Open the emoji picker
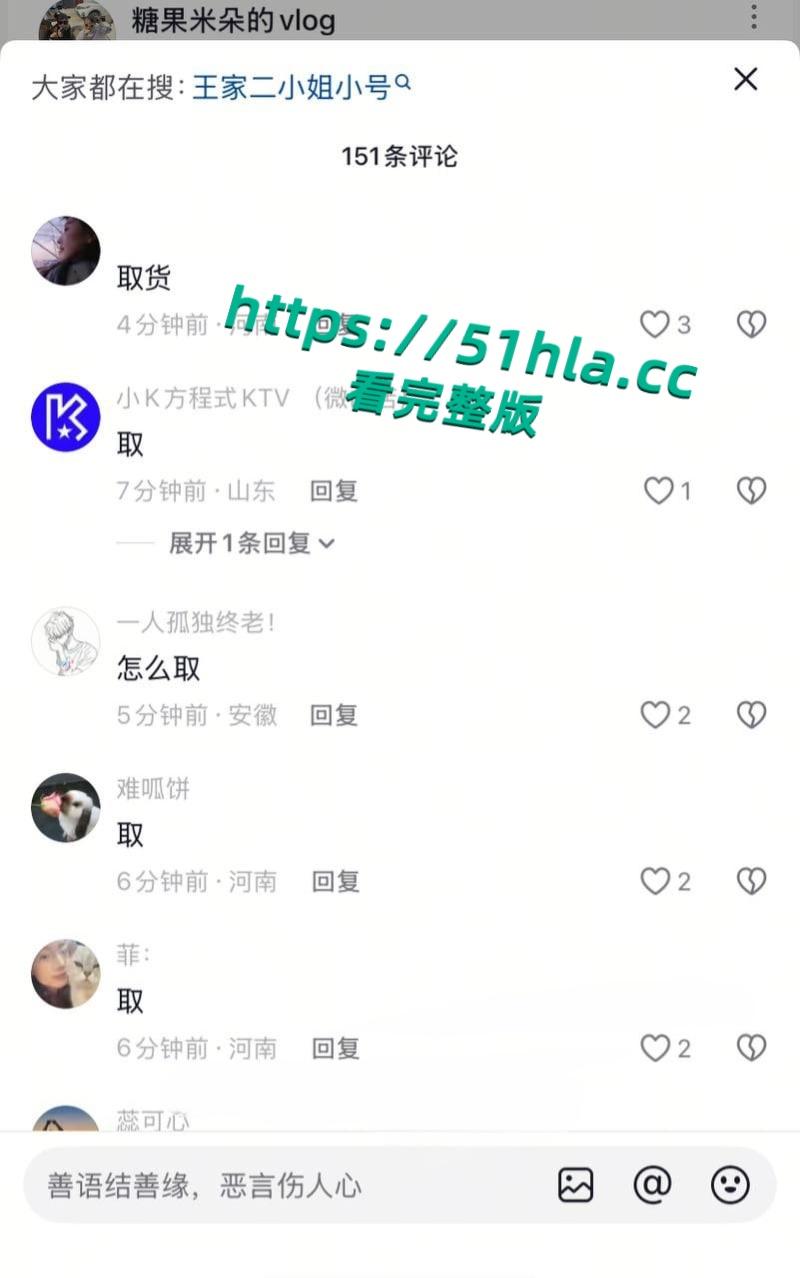The image size is (800, 1278). (x=730, y=1186)
